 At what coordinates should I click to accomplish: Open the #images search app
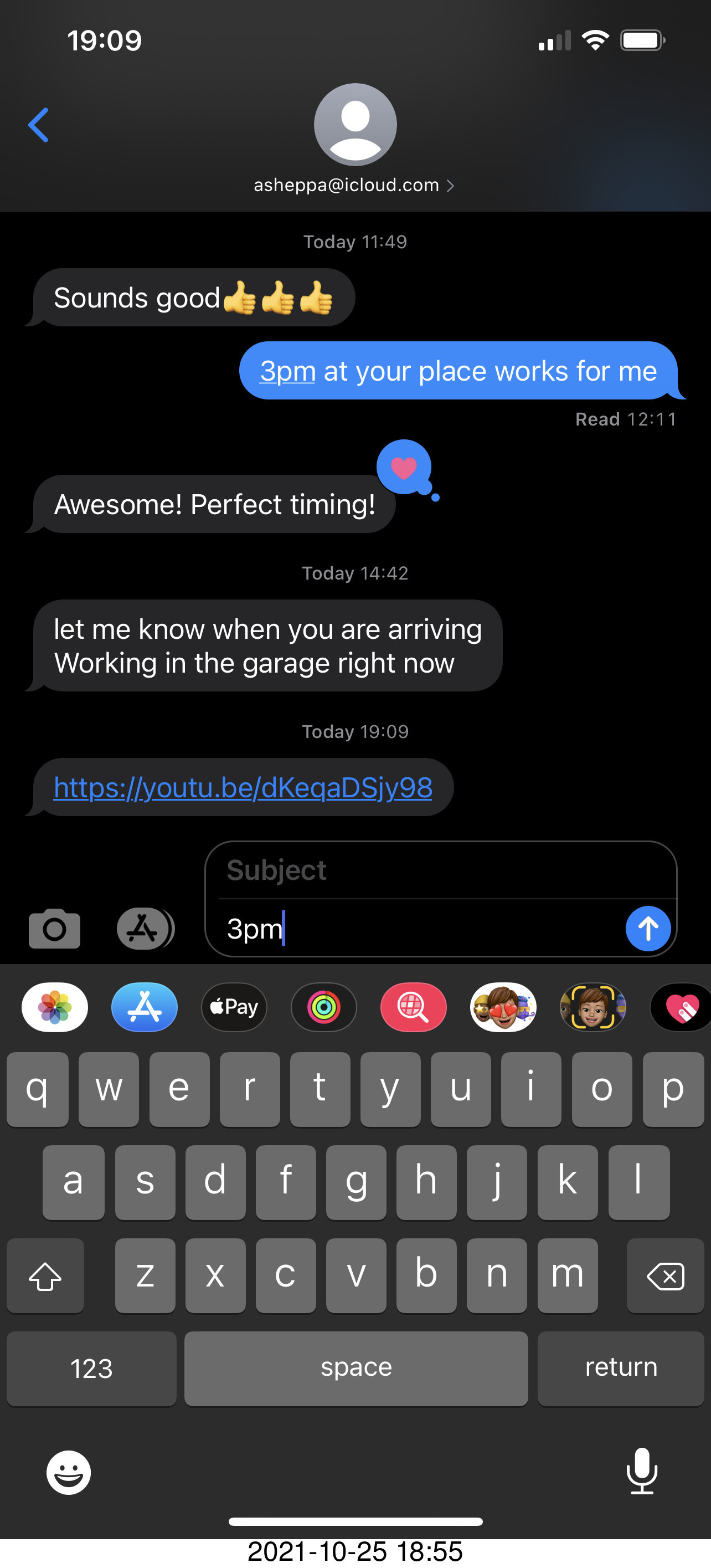413,1007
